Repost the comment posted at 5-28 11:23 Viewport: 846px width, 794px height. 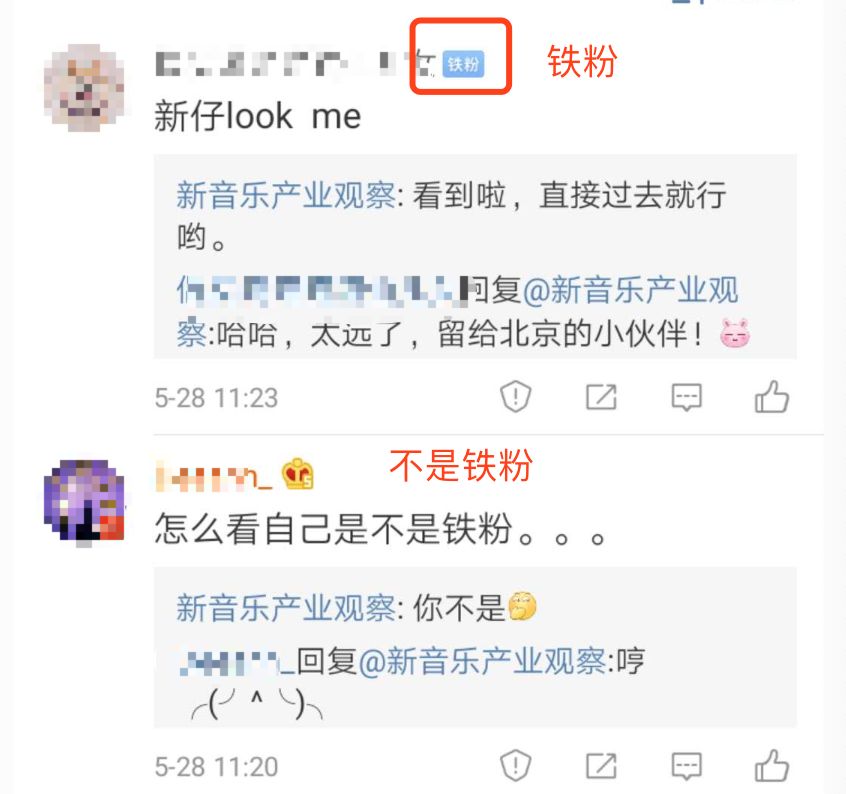pyautogui.click(x=601, y=398)
